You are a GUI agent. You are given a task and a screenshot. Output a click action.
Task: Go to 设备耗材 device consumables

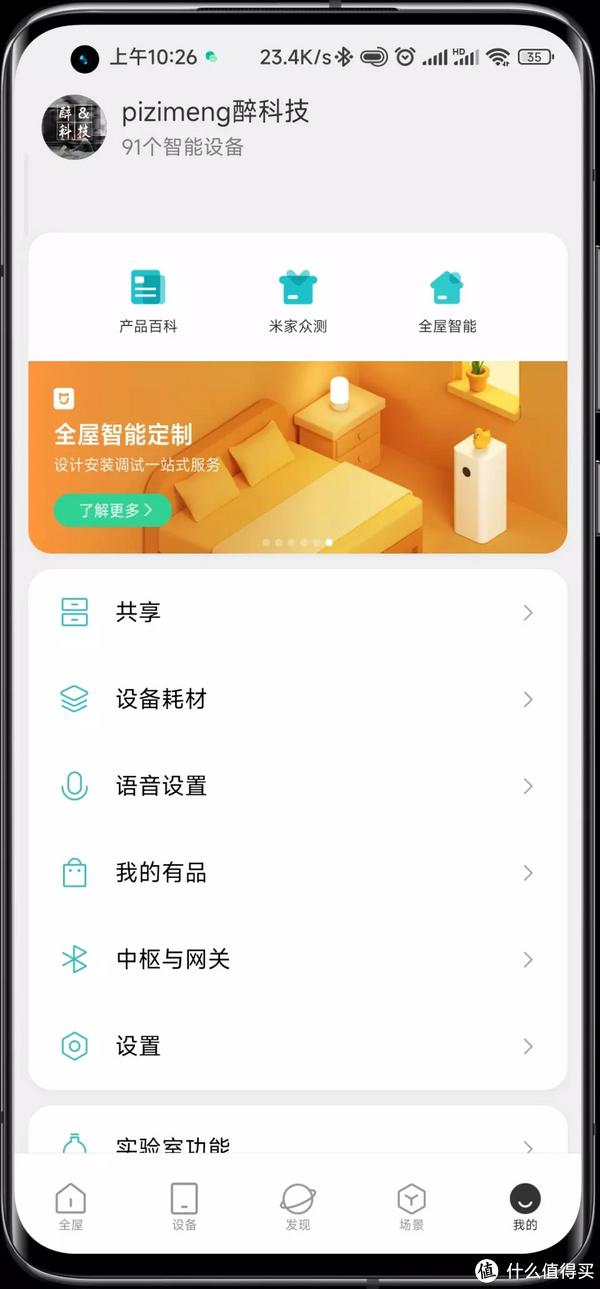point(298,699)
